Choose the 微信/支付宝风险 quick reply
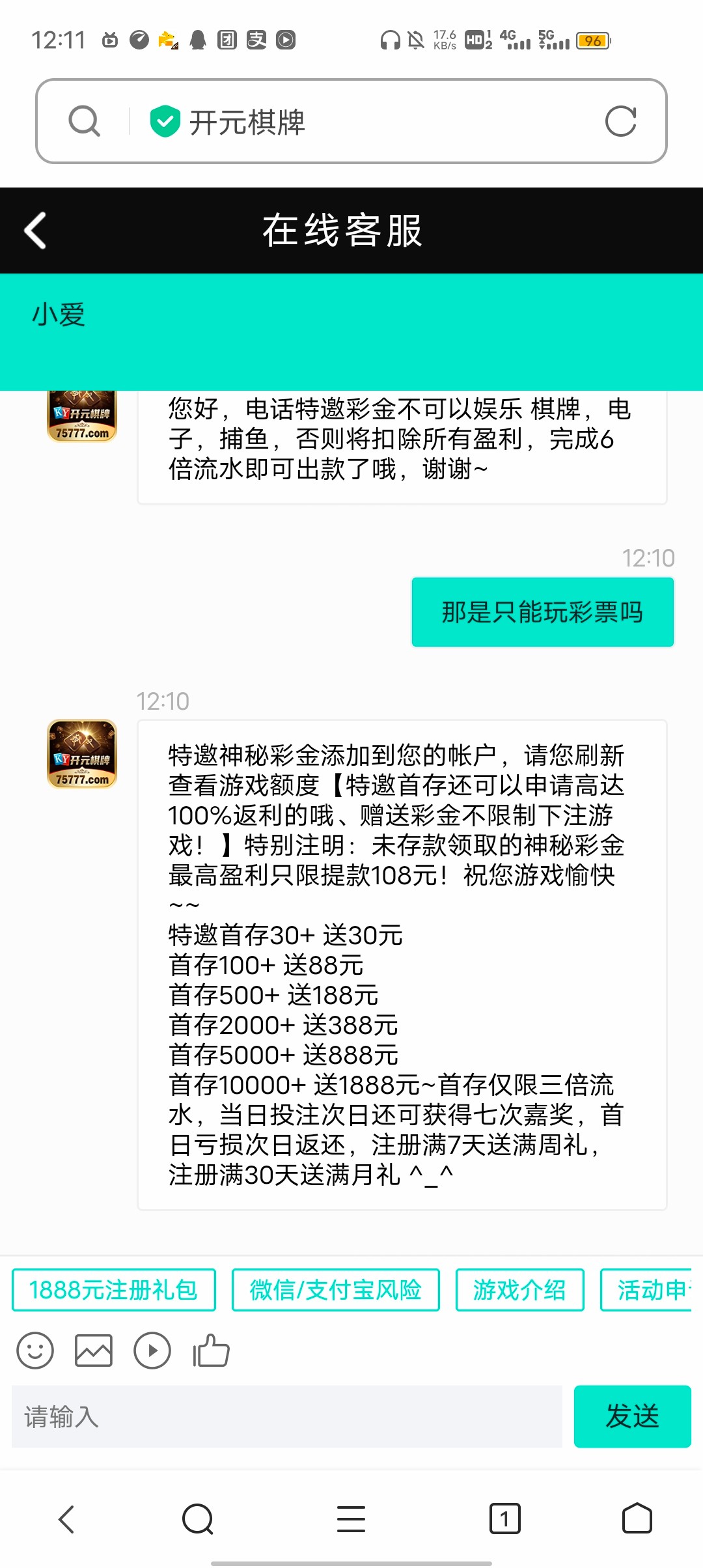The image size is (703, 1568). click(x=336, y=1290)
